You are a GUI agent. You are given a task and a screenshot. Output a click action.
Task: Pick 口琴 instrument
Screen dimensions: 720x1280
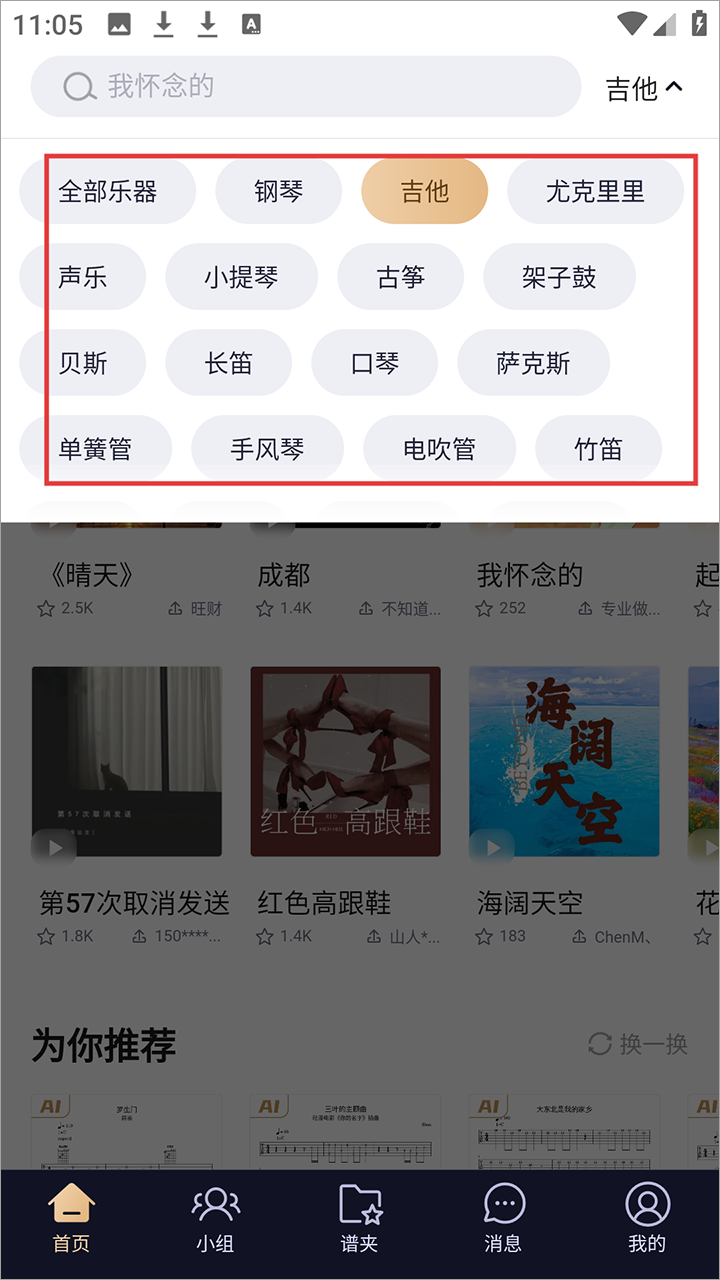tap(374, 363)
